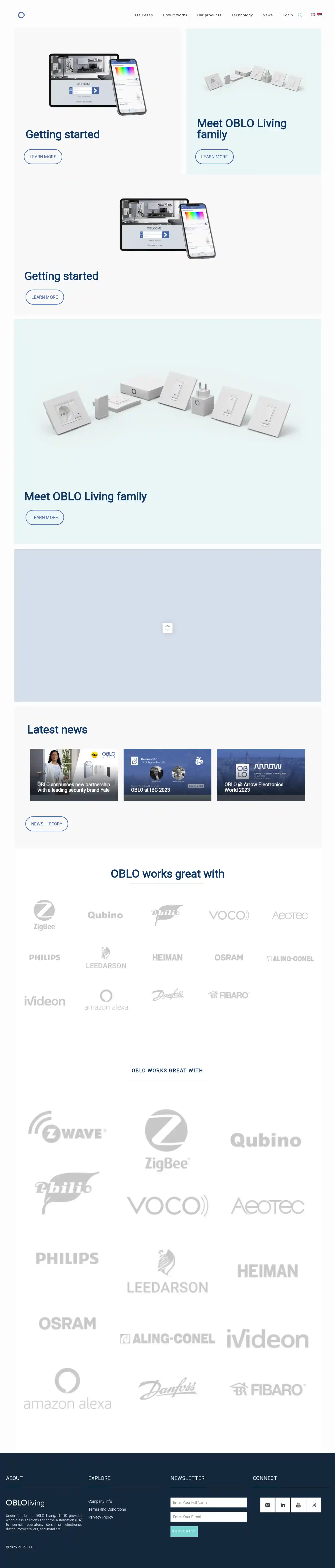Viewport: 335px width, 1568px height.
Task: Open Arrow Electronics World 2023 article
Action: pos(261,774)
